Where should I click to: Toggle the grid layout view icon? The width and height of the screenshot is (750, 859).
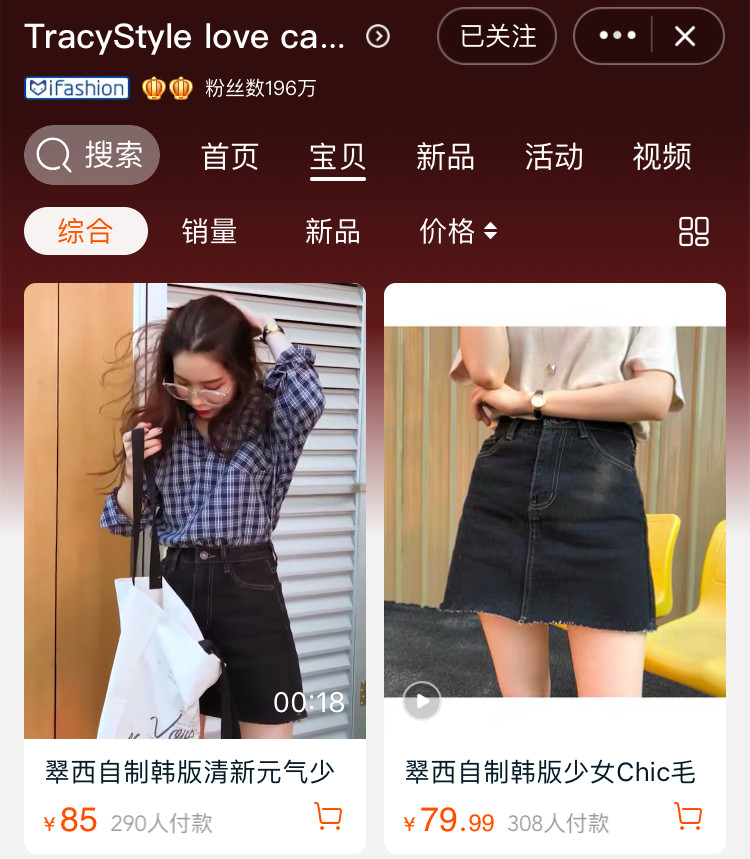pos(693,231)
